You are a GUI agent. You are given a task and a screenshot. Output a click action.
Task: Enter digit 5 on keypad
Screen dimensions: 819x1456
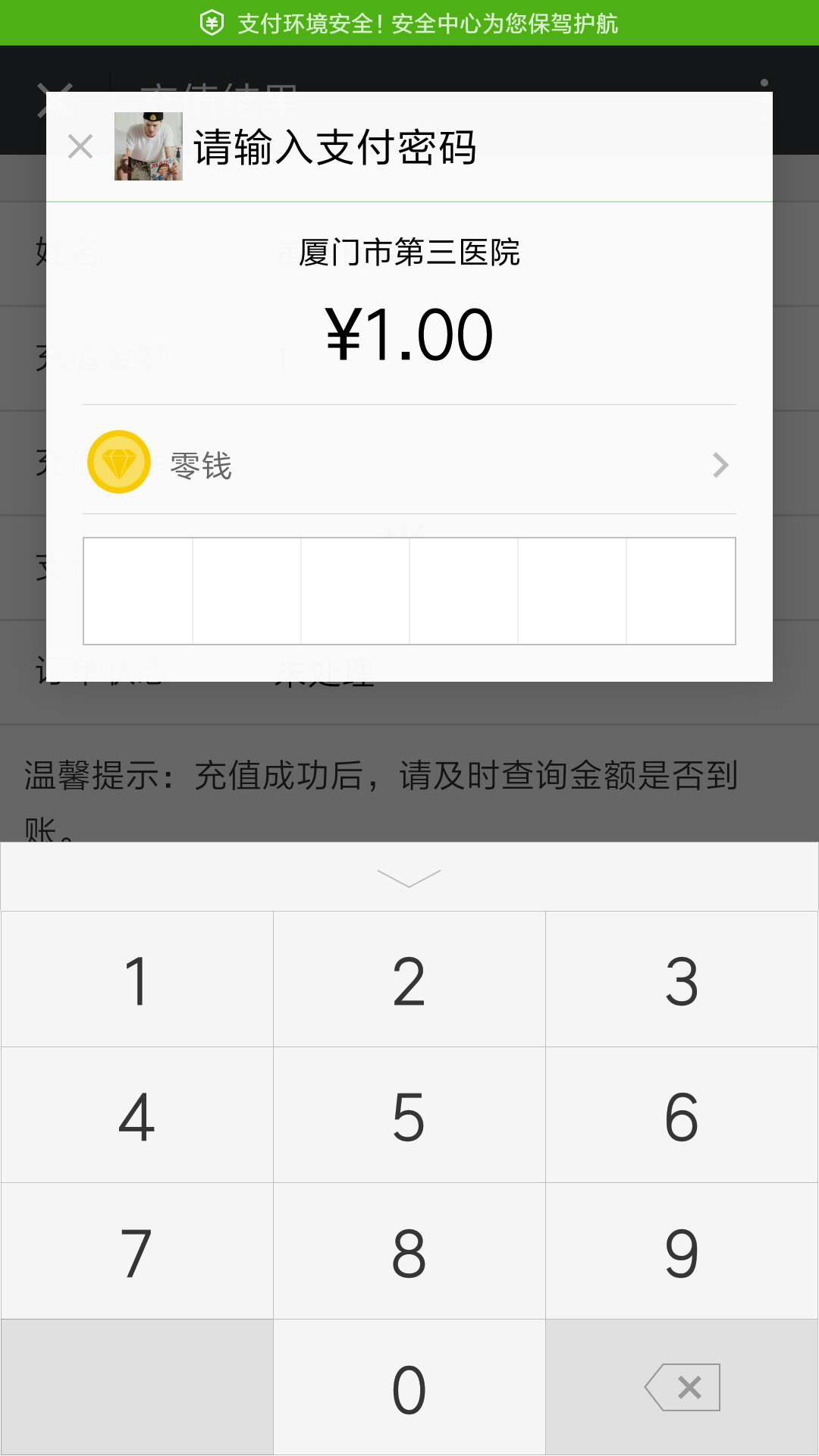pyautogui.click(x=409, y=1116)
